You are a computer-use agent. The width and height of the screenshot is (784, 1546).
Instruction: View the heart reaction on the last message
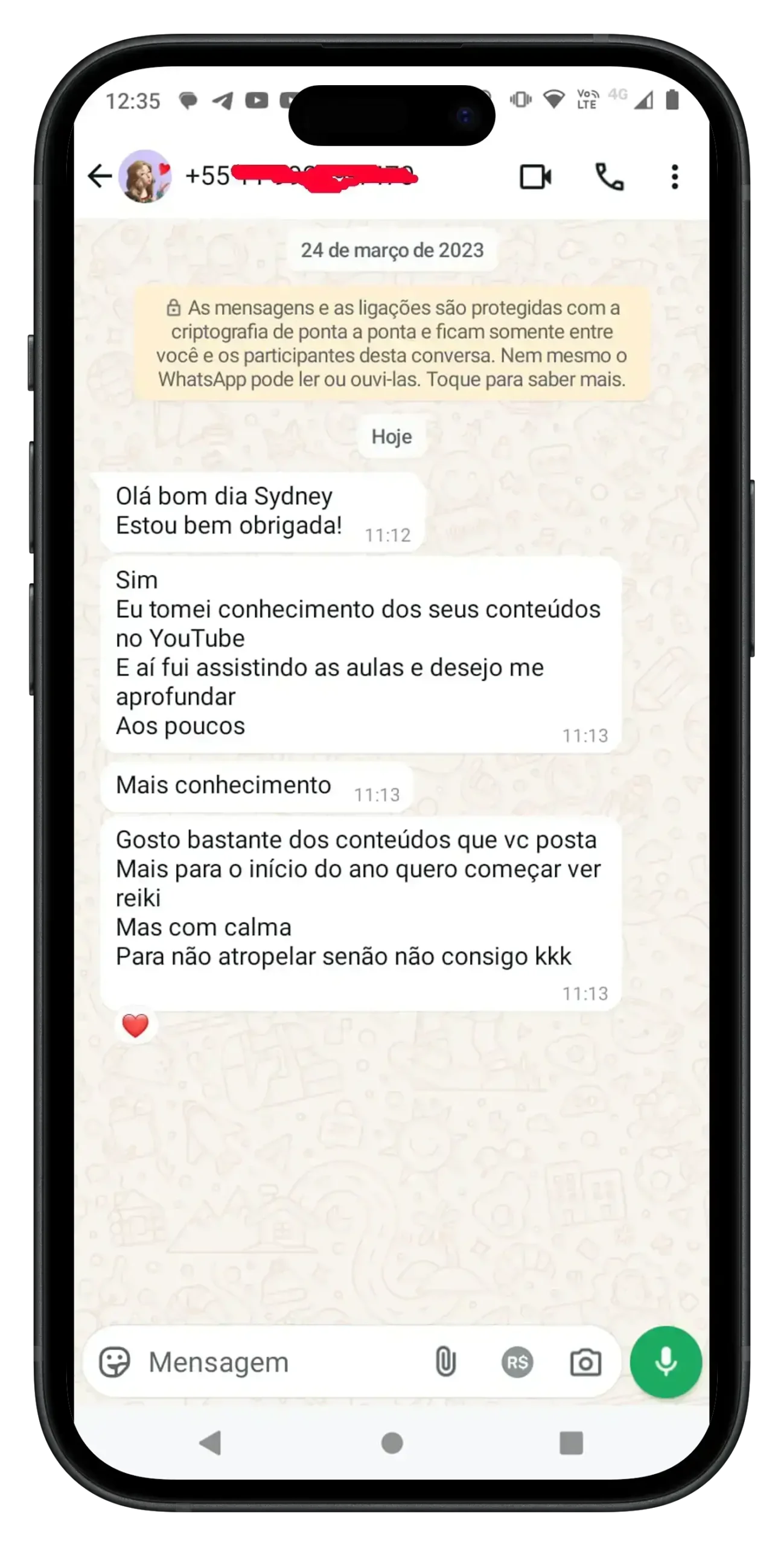pos(135,1025)
